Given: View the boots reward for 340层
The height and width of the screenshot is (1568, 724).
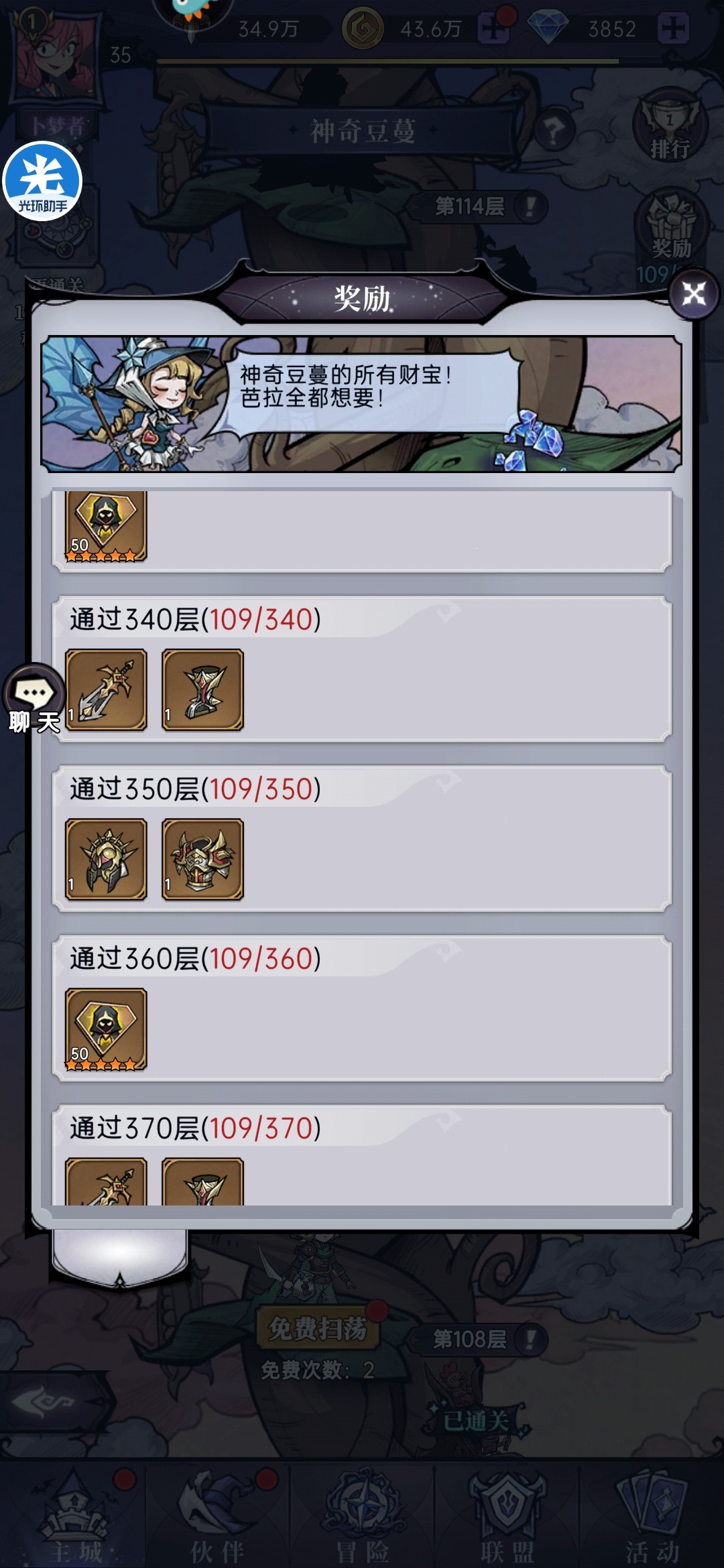Looking at the screenshot, I should (x=202, y=690).
